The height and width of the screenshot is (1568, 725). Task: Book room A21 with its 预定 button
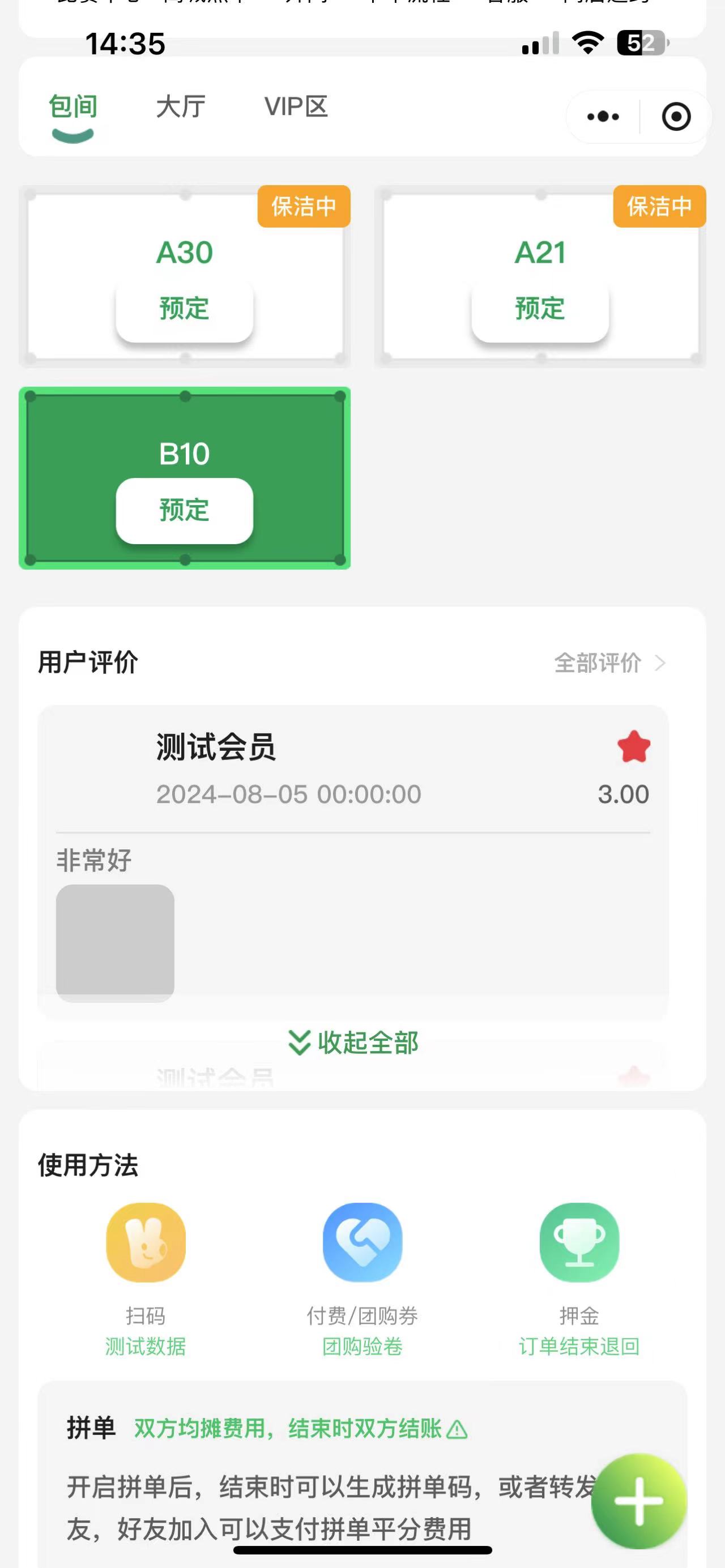[x=540, y=309]
